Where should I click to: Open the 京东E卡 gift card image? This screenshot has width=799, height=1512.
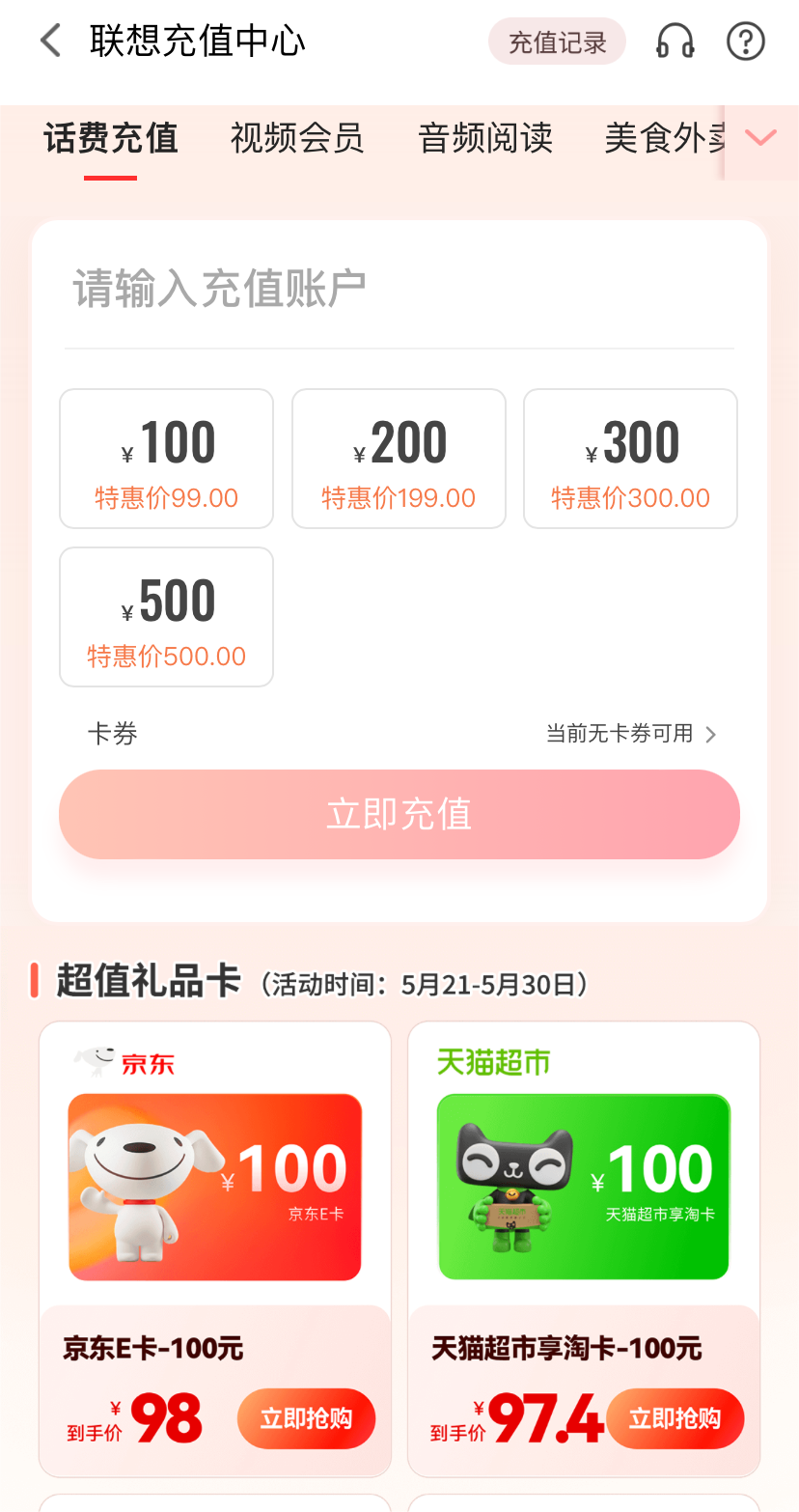pyautogui.click(x=215, y=1187)
